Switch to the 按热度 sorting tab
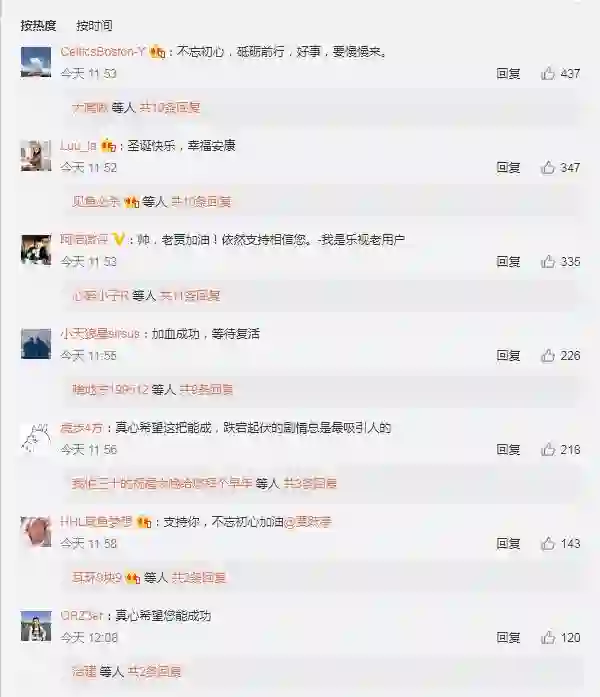The width and height of the screenshot is (600, 697). pyautogui.click(x=38, y=25)
